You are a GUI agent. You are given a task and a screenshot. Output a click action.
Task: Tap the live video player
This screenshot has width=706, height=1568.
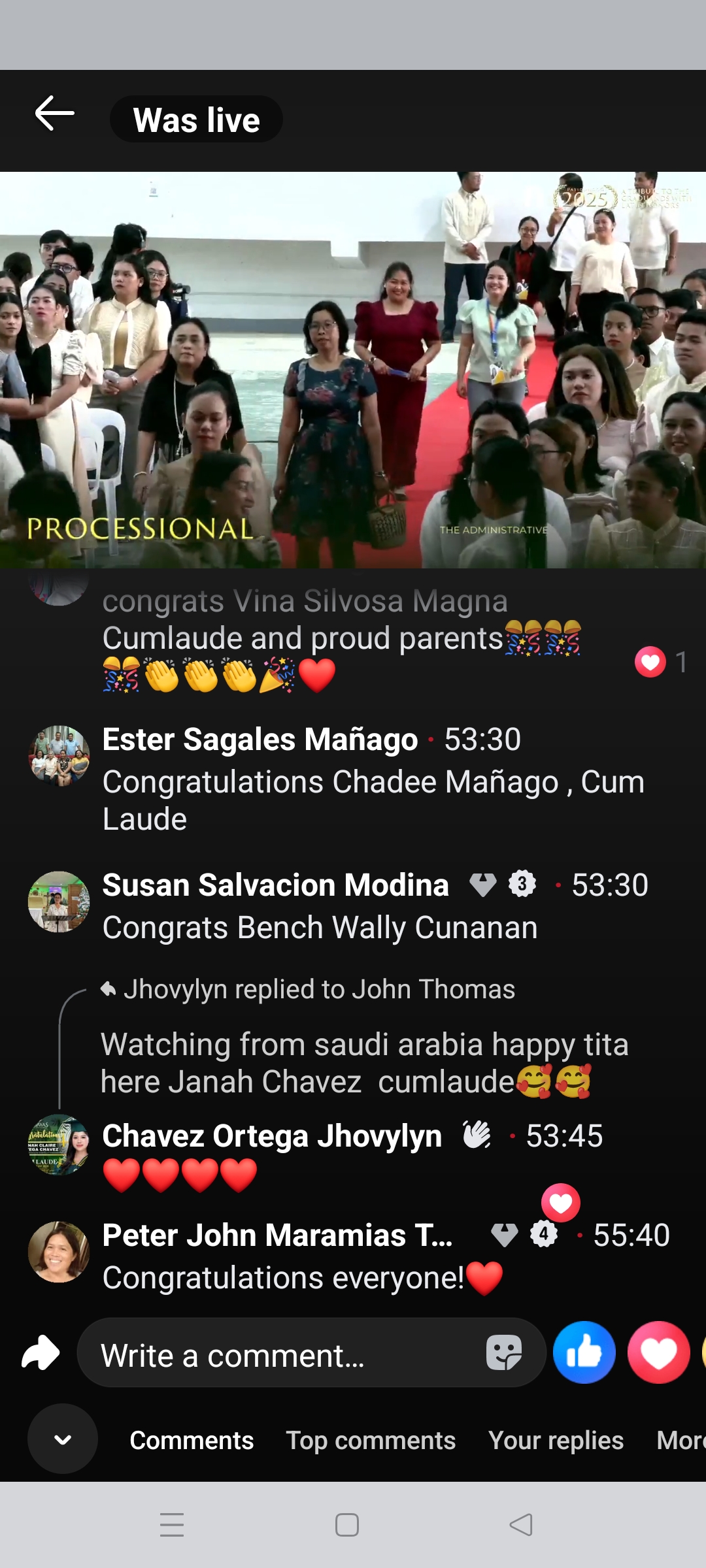coord(353,369)
